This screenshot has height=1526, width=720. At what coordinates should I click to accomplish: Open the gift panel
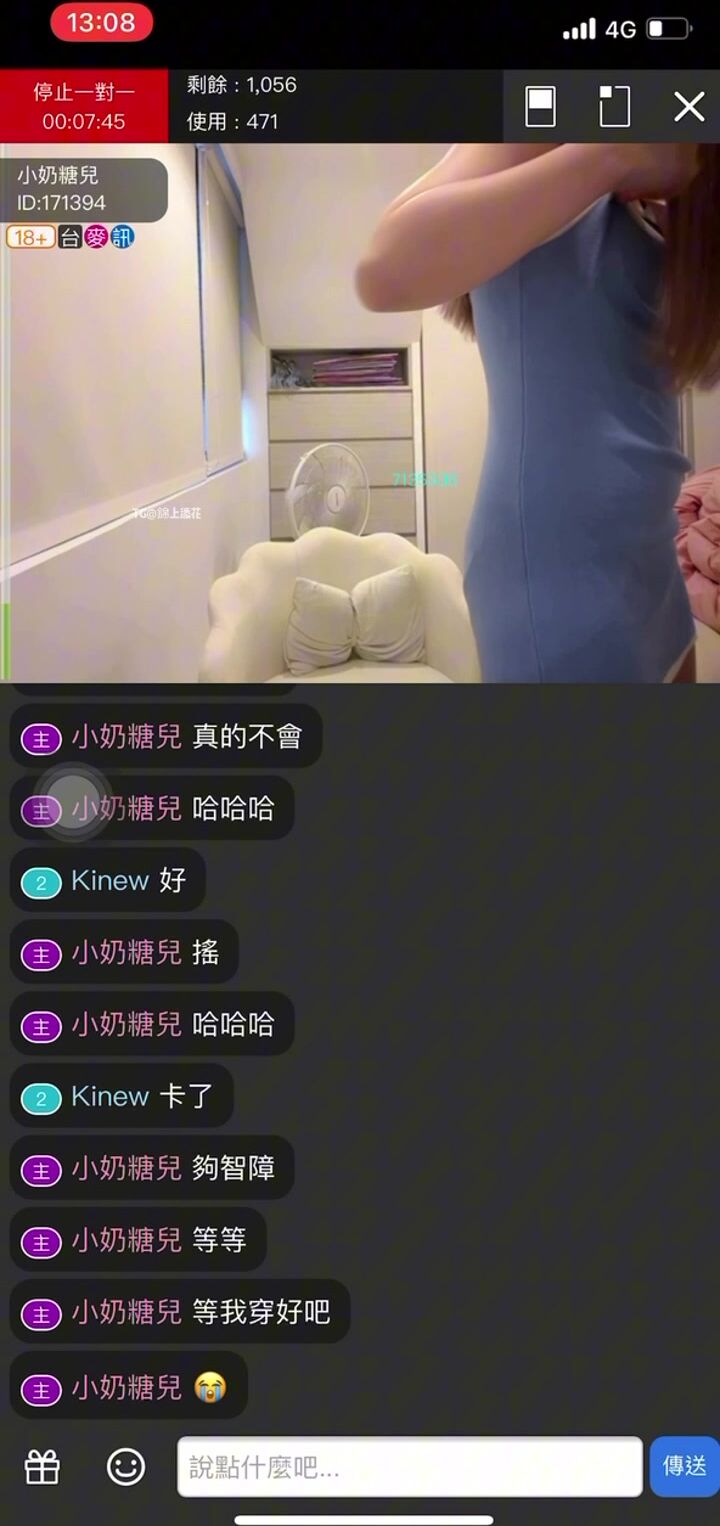point(42,1467)
